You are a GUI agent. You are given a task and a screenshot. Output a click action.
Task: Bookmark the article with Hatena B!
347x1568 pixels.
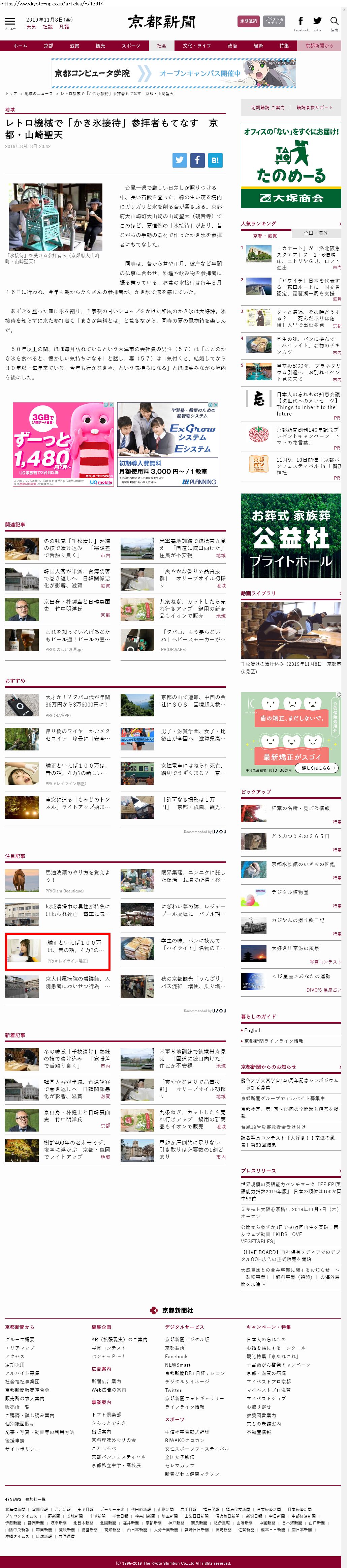click(x=215, y=161)
